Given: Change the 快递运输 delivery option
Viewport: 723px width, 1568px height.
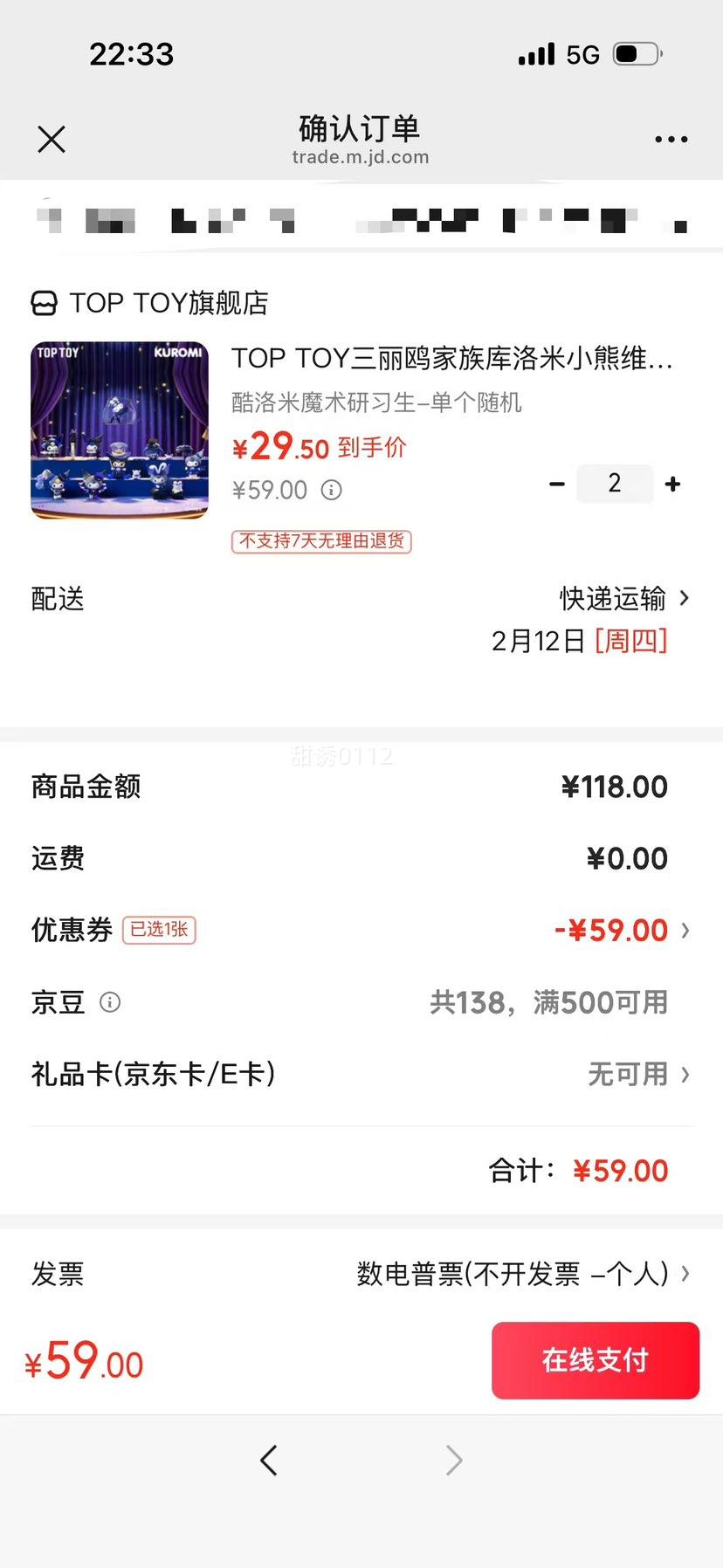Looking at the screenshot, I should click(x=623, y=599).
